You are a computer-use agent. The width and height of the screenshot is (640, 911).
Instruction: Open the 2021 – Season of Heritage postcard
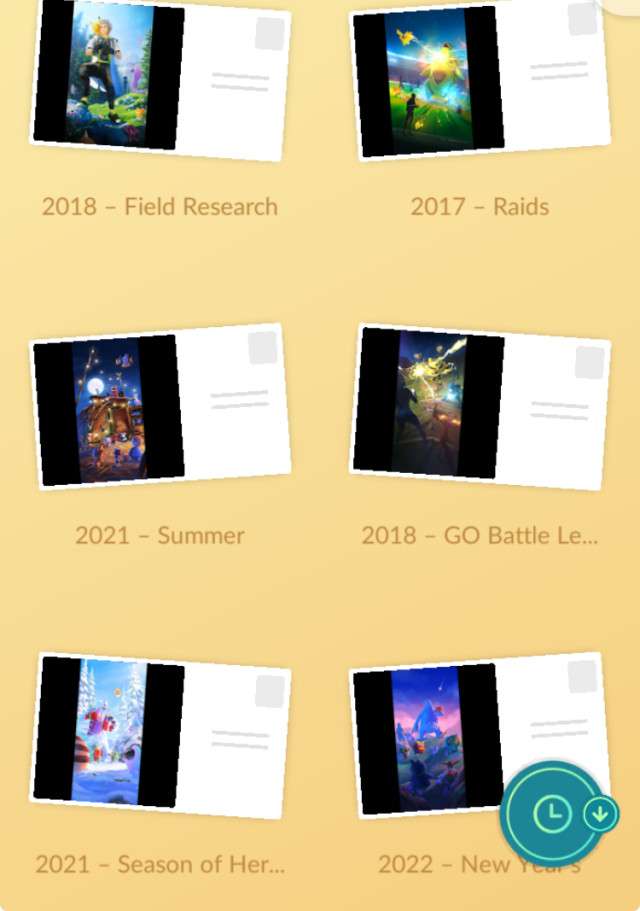(160, 735)
